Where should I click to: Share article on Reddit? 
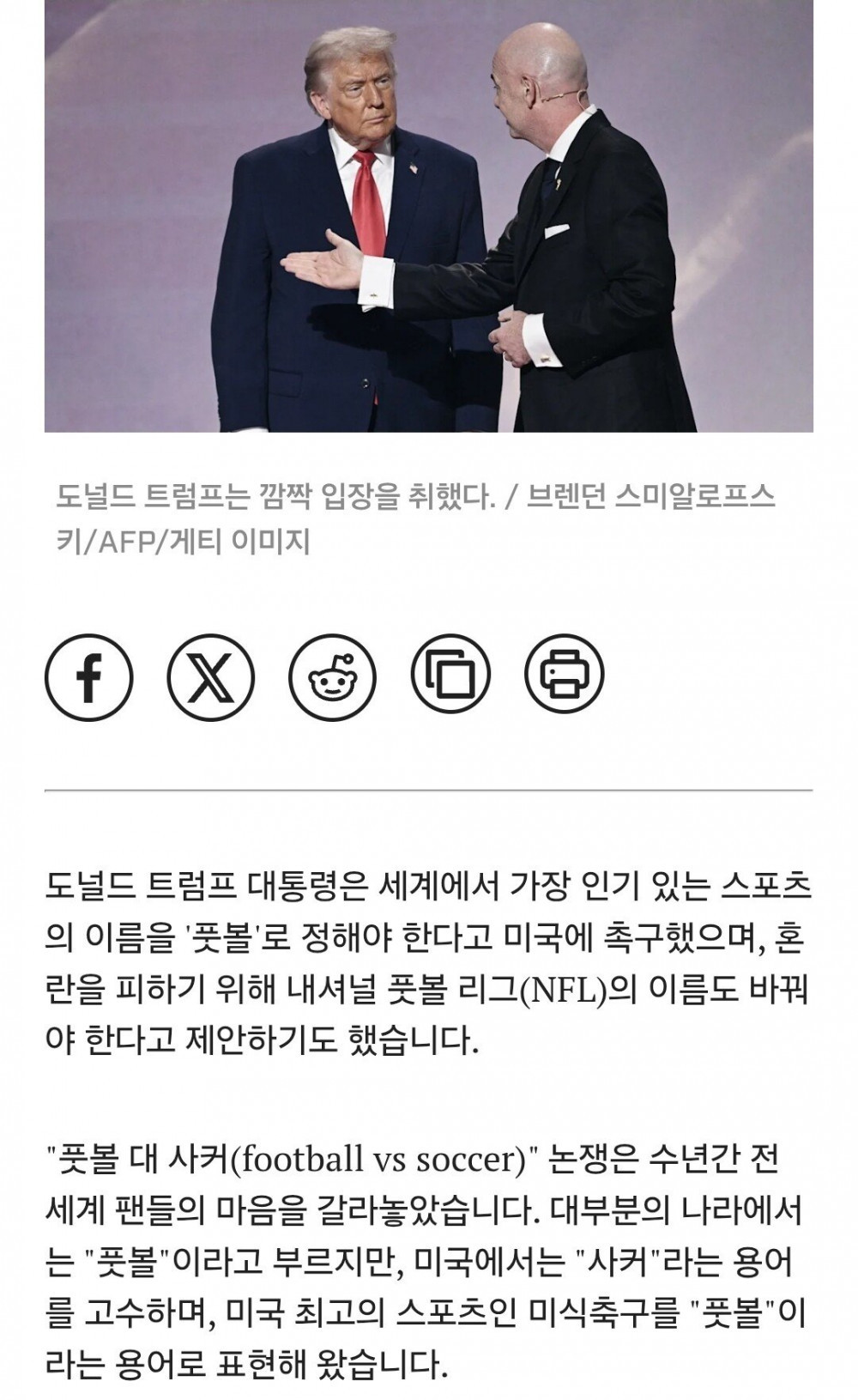(x=332, y=676)
